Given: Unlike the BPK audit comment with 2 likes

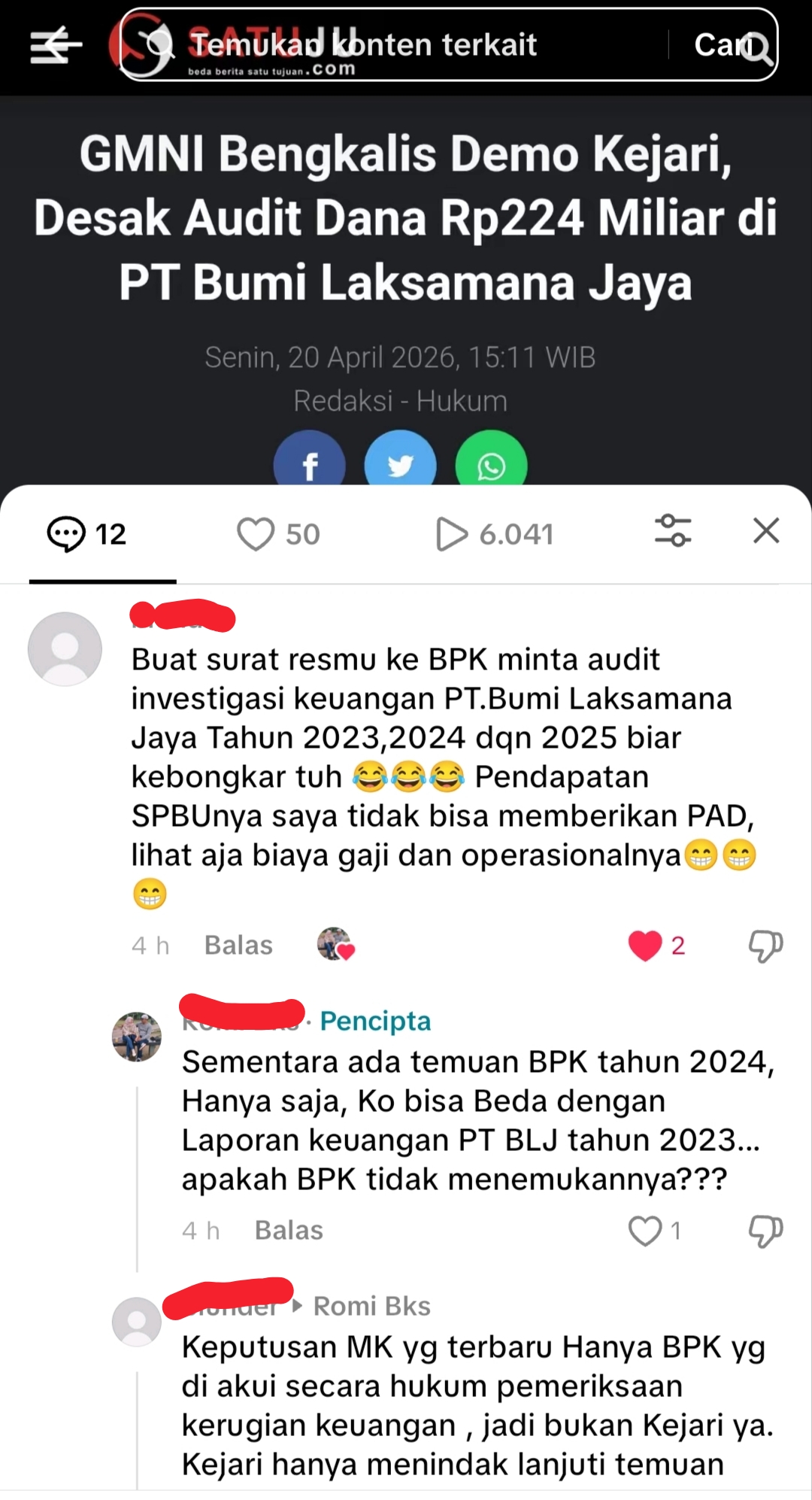Looking at the screenshot, I should pos(645,946).
